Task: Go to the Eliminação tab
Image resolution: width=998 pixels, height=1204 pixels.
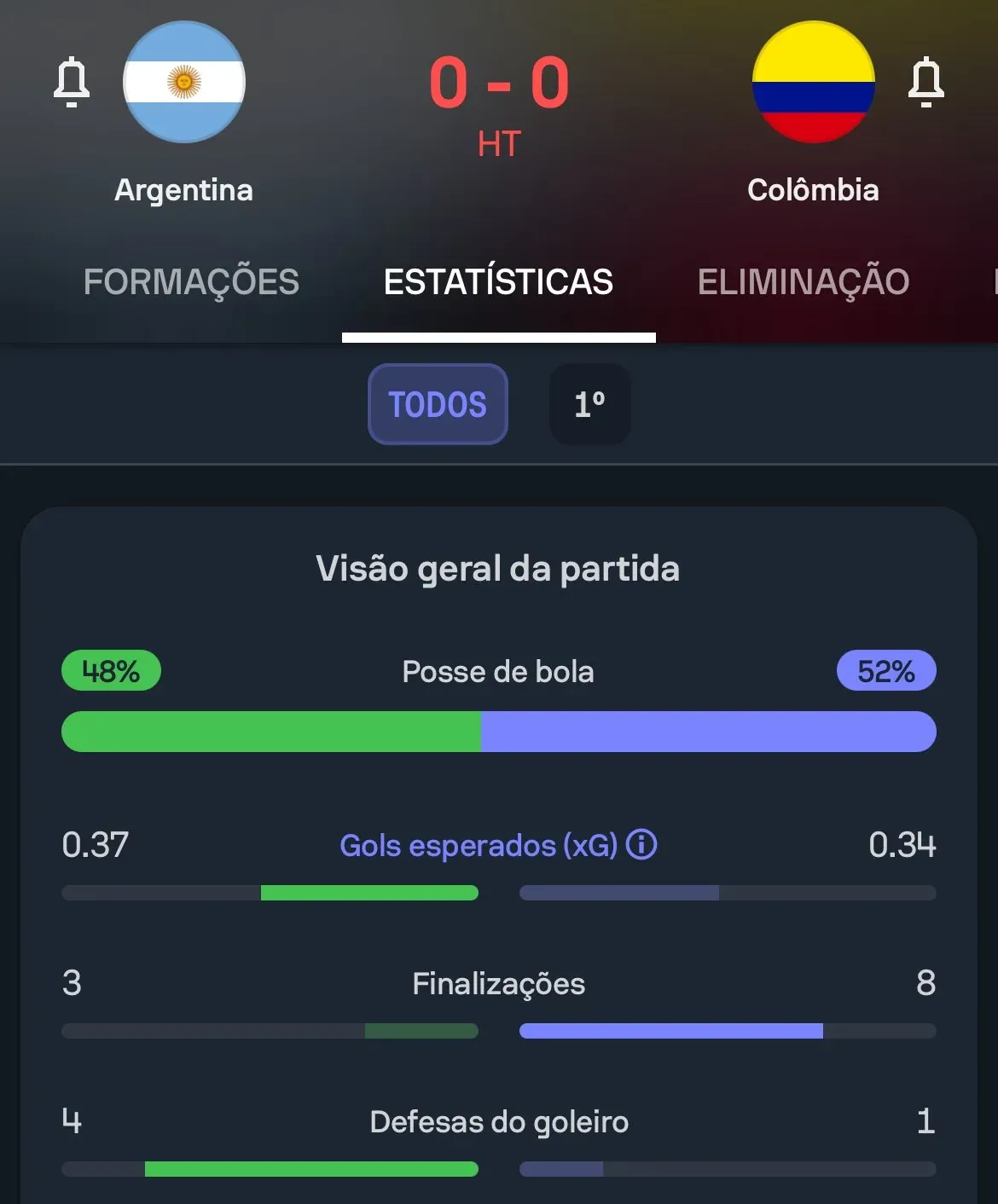Action: pos(803,282)
